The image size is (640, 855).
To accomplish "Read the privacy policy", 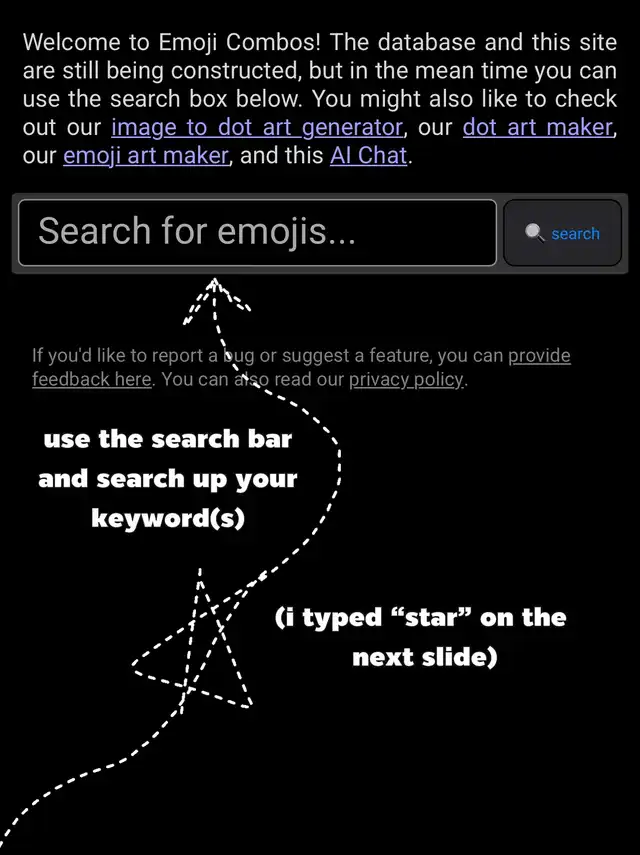I will (x=406, y=379).
